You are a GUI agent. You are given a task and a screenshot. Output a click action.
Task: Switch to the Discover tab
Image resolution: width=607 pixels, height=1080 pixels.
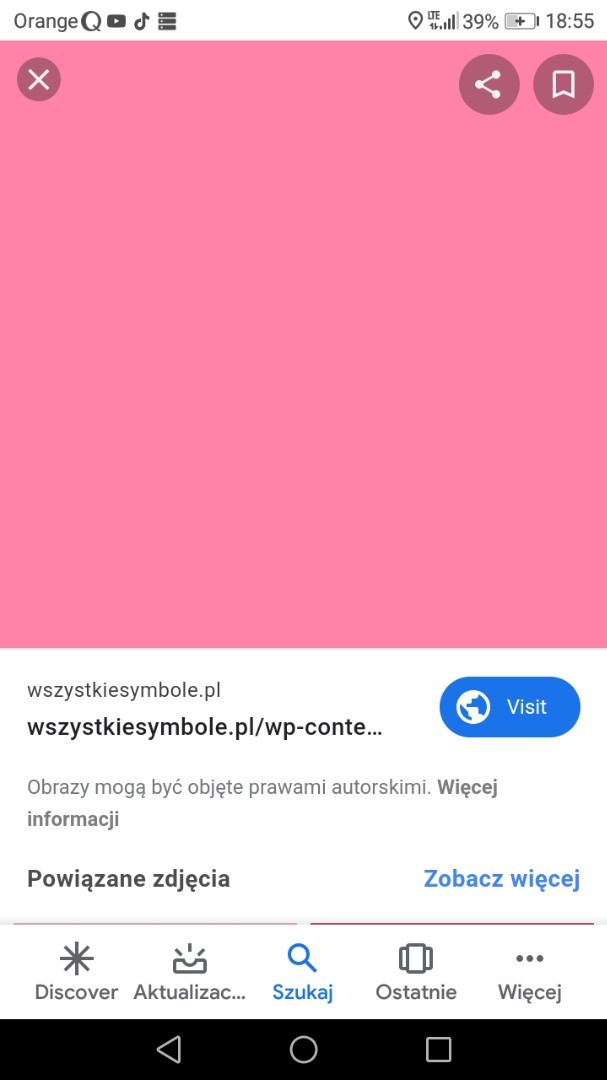pyautogui.click(x=76, y=973)
